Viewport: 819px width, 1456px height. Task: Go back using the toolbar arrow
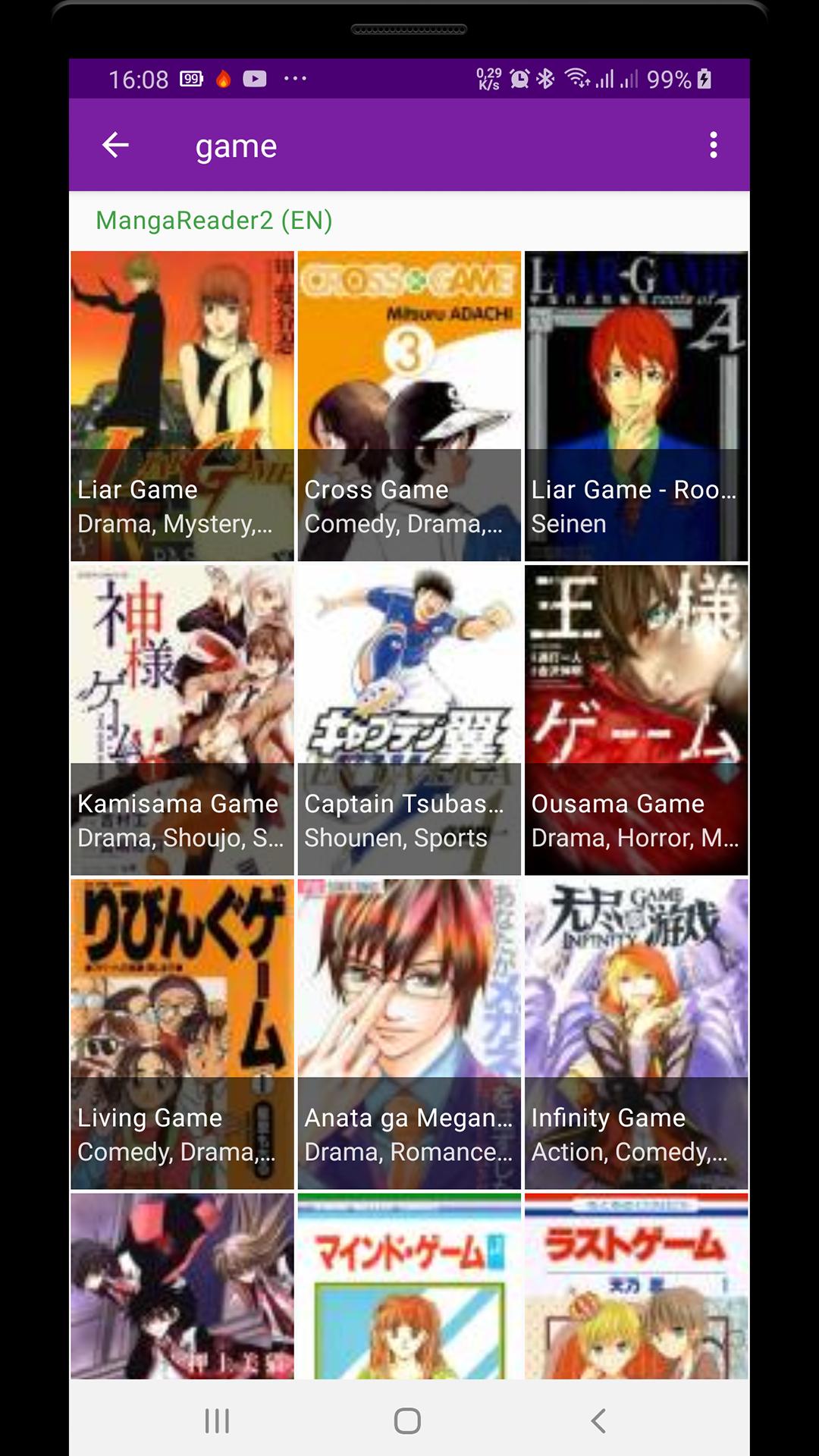[115, 145]
